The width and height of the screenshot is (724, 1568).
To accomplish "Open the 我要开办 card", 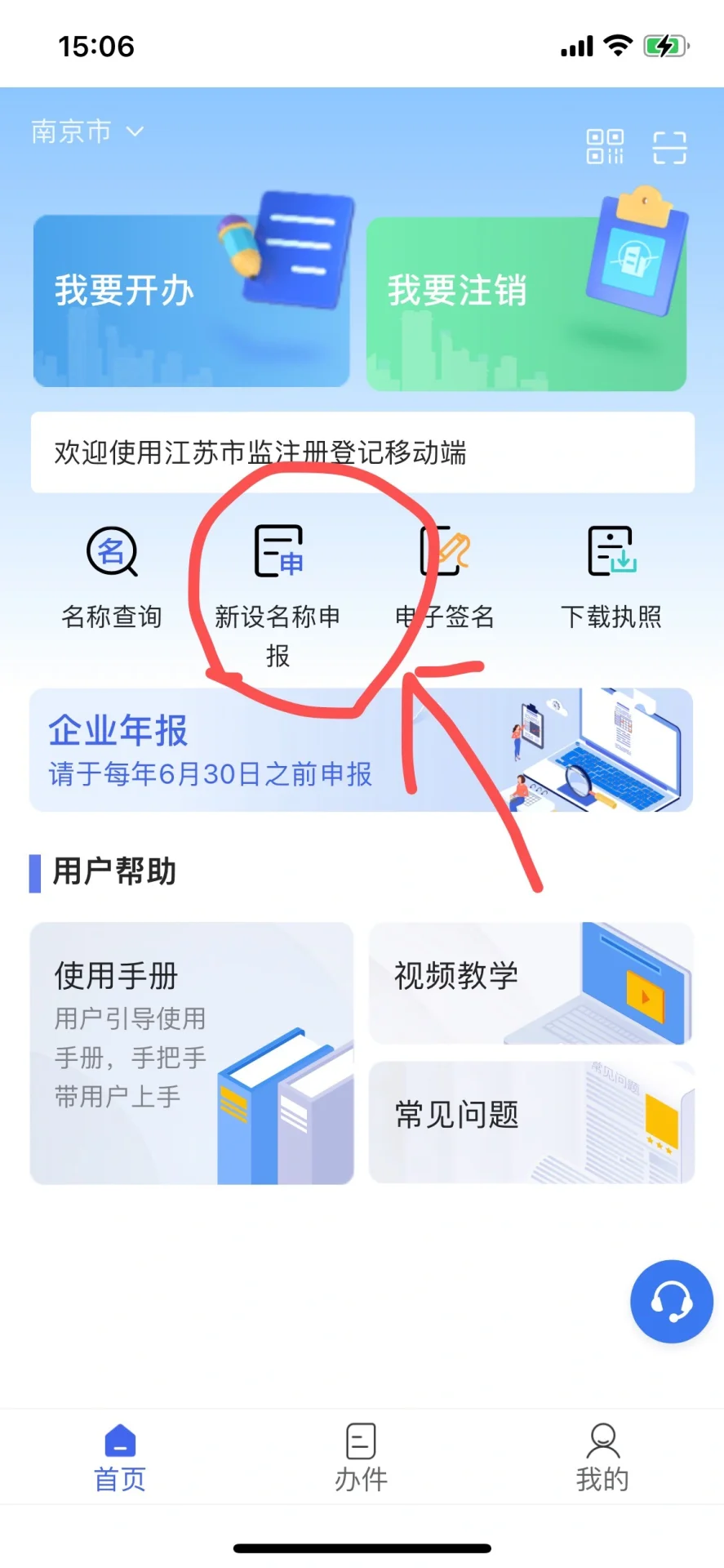I will tap(191, 300).
